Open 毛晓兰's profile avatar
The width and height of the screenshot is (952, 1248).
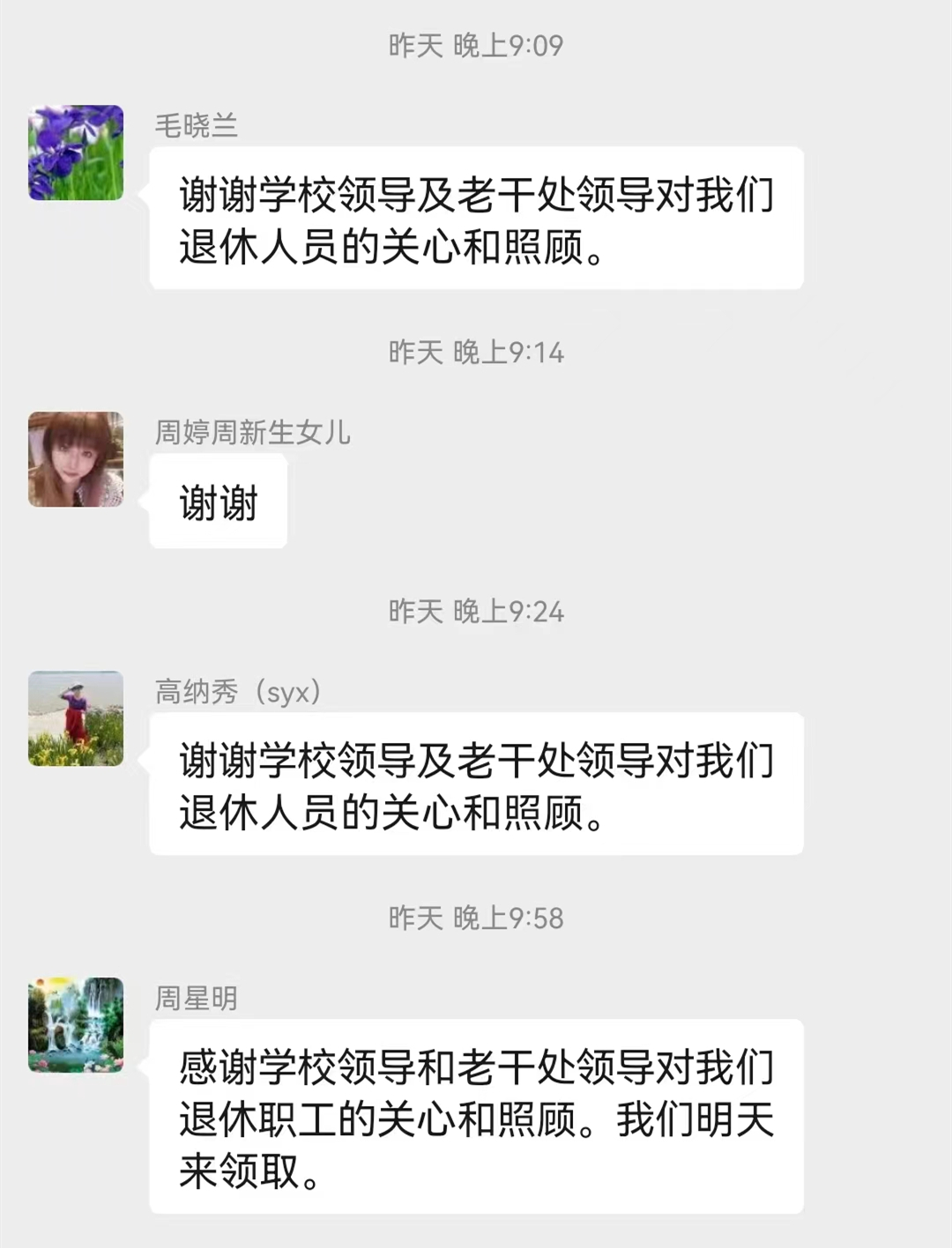click(x=76, y=152)
